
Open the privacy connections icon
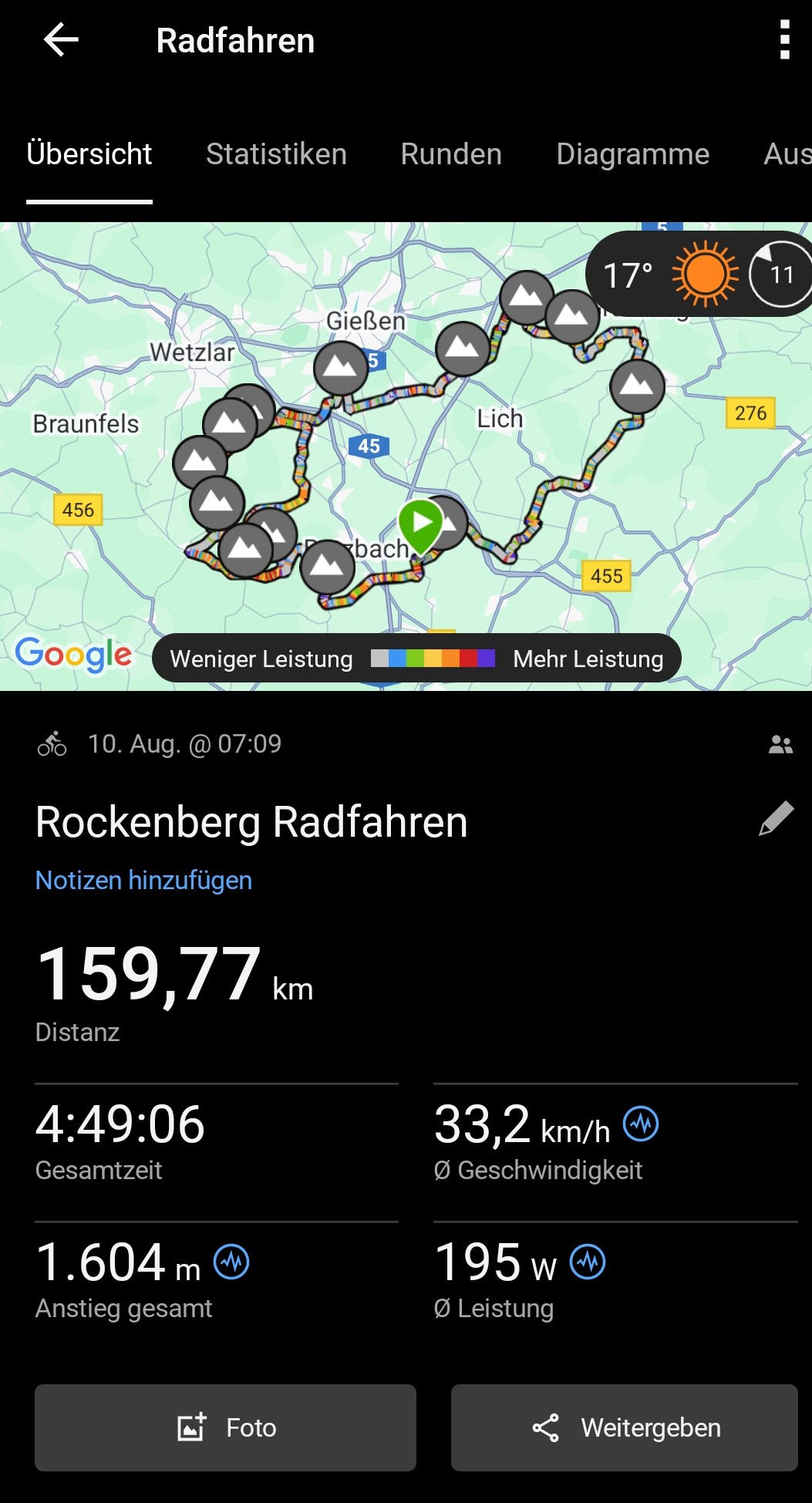780,744
